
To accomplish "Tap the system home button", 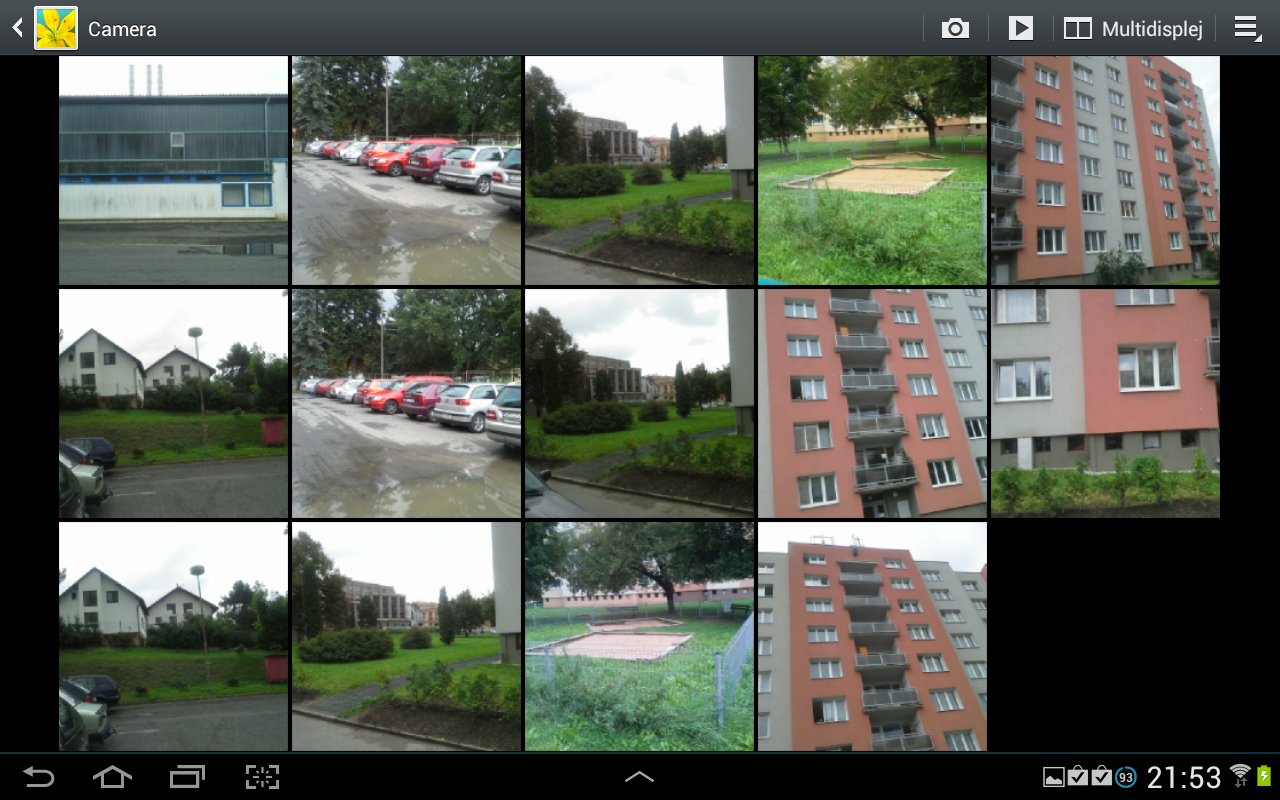I will tap(112, 777).
